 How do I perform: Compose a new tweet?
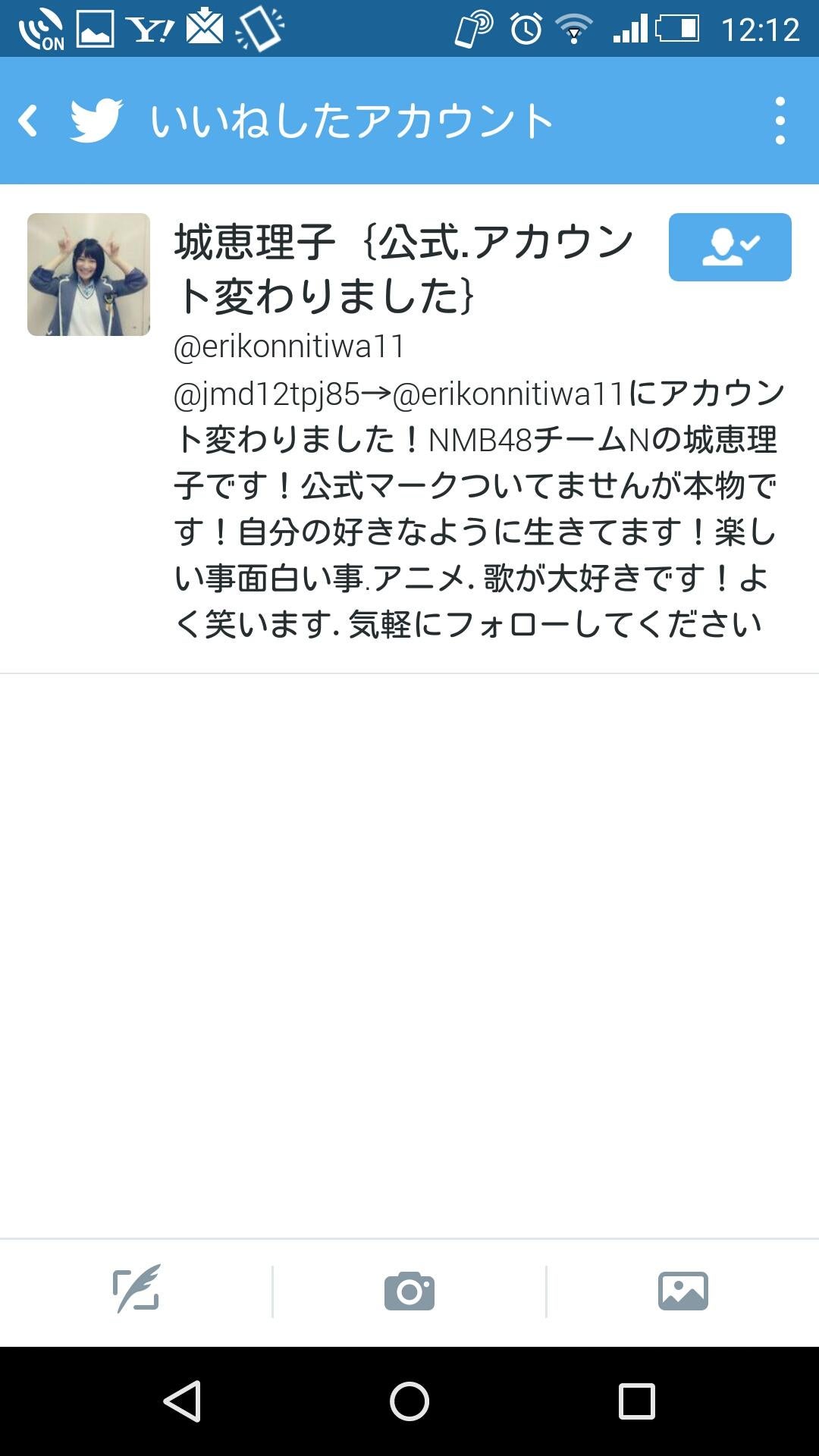click(x=136, y=1290)
